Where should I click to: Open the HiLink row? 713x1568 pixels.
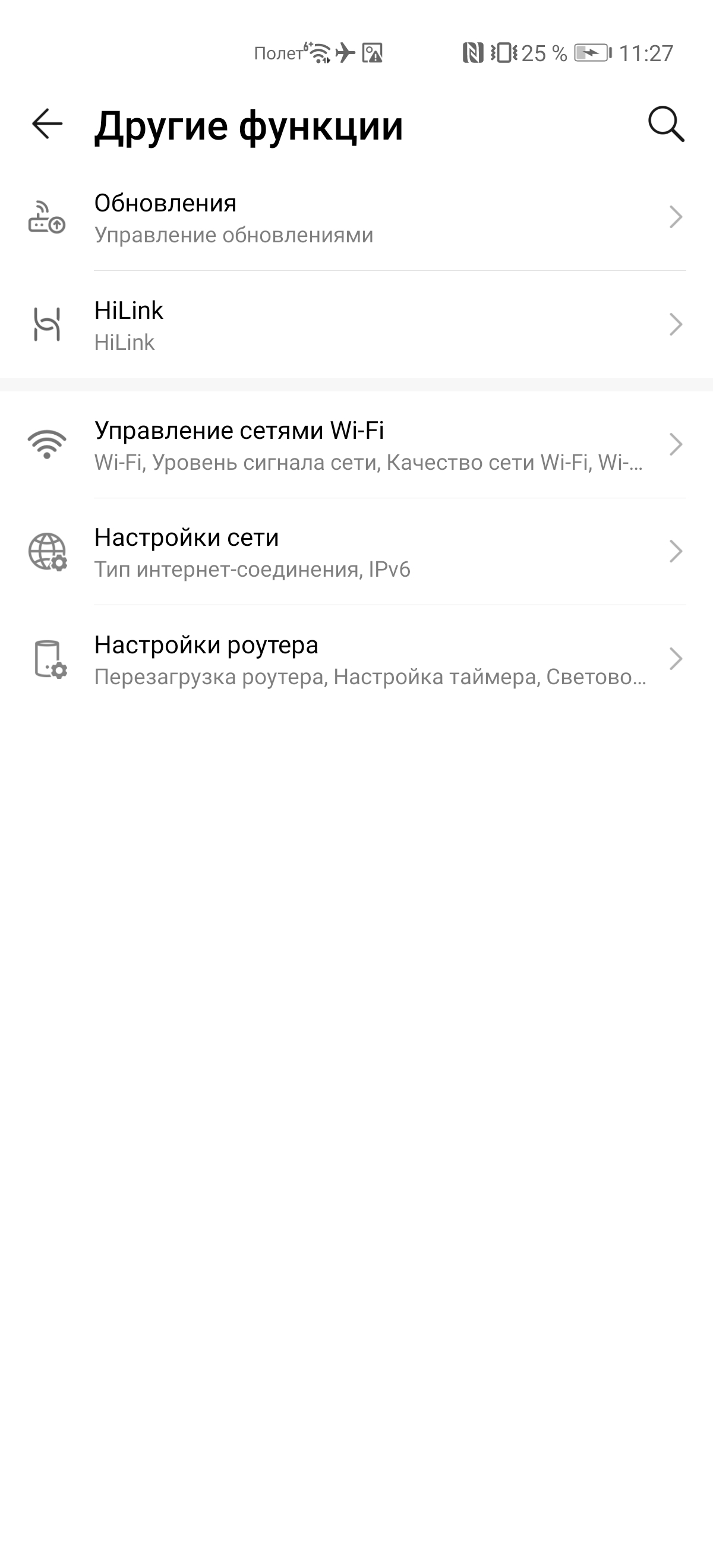[356, 325]
